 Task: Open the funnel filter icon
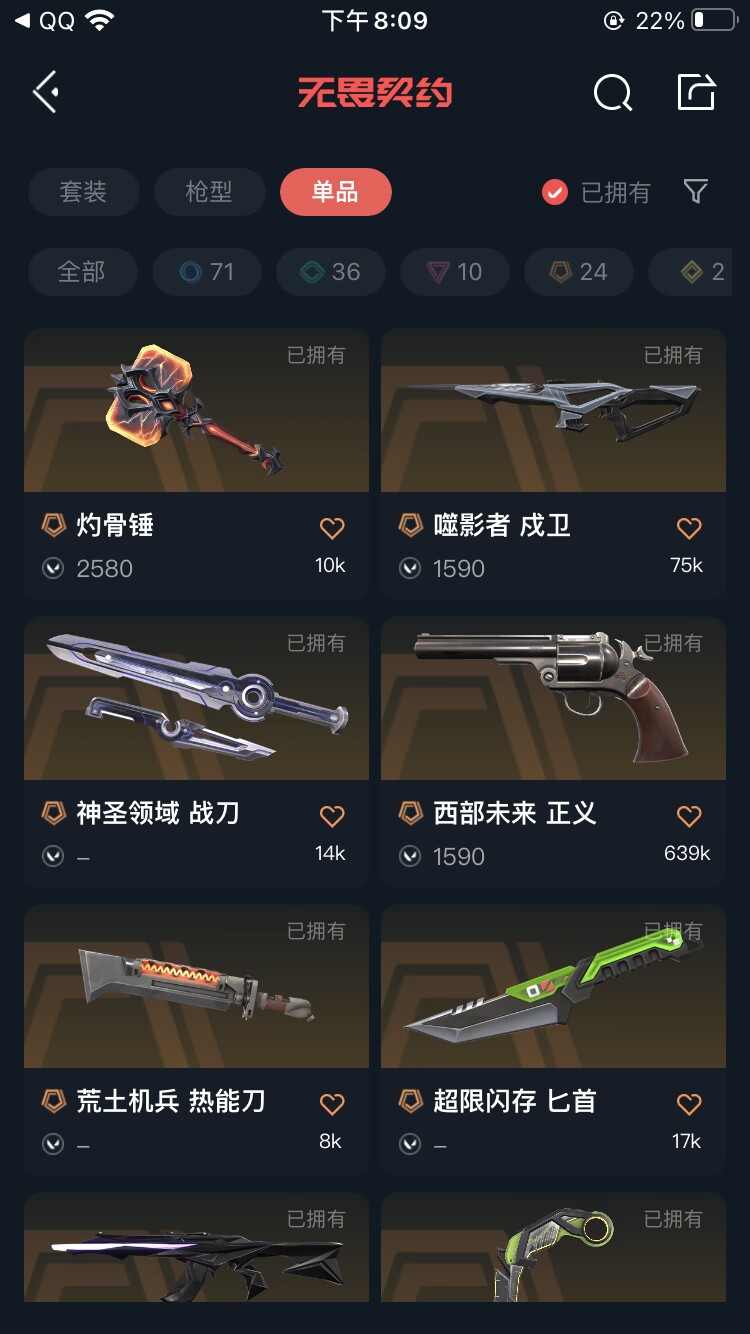click(x=696, y=191)
